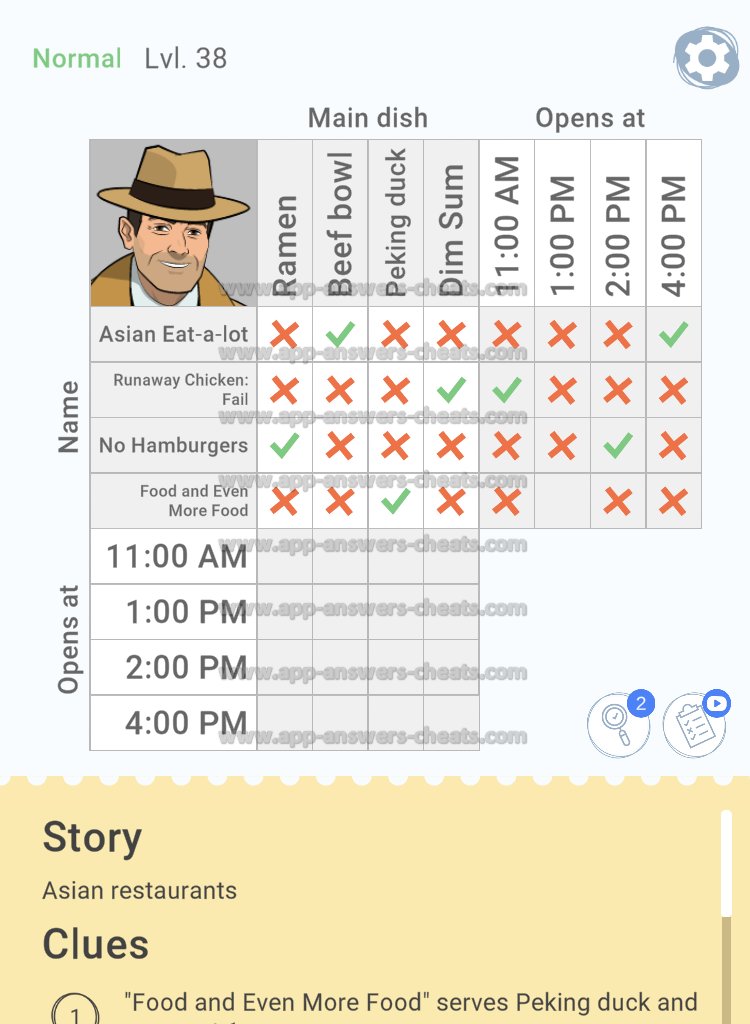Toggle No Hamburgers 2:00 PM checkmark cell

pos(618,445)
